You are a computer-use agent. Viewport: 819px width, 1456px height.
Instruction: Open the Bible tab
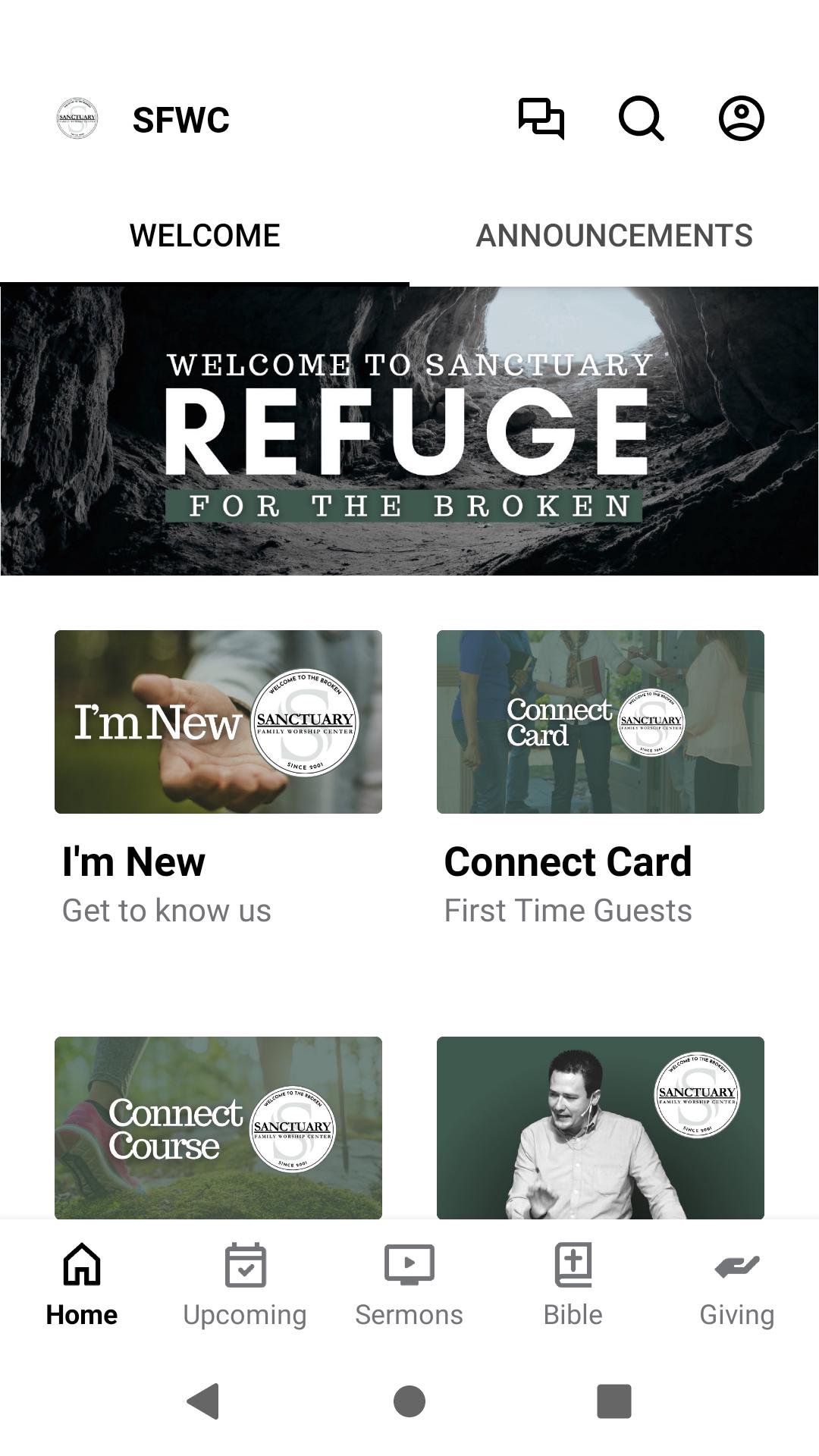(x=573, y=1283)
